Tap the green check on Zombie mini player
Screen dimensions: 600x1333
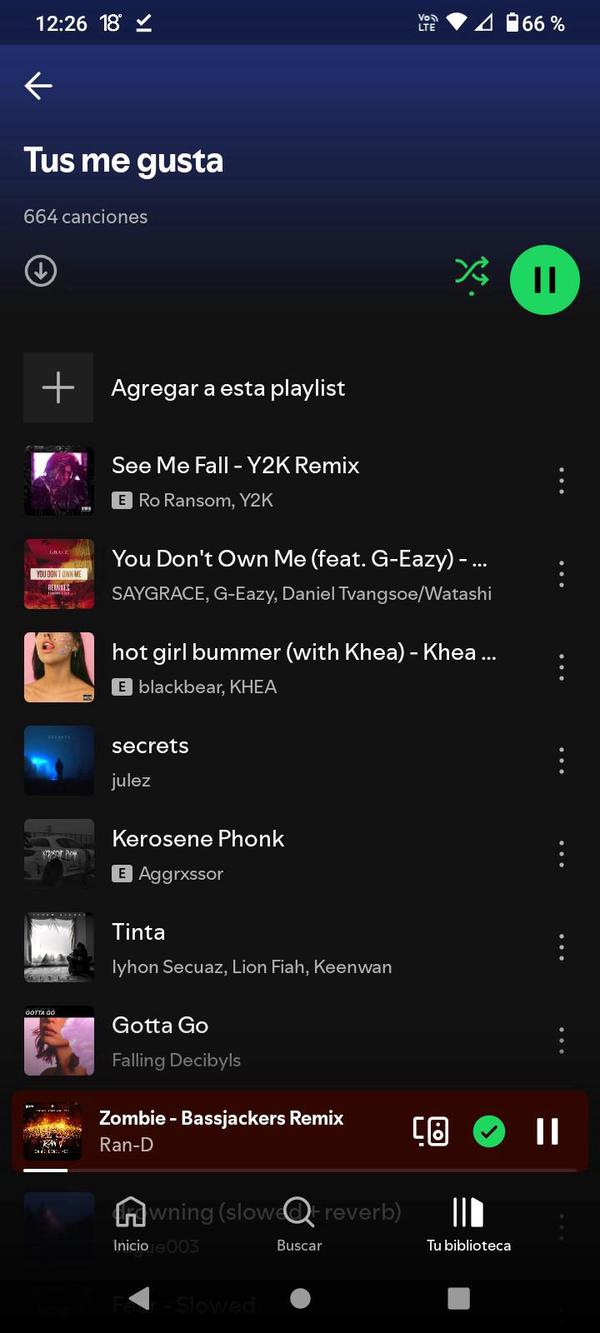click(489, 1131)
